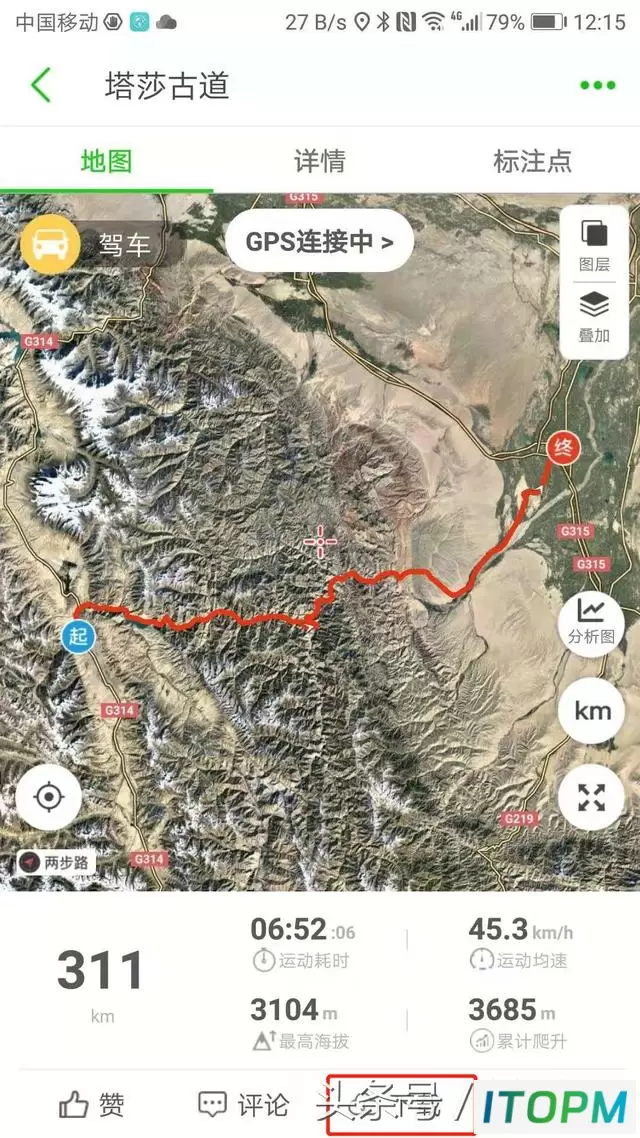Select the 地图 tab
Image resolution: width=640 pixels, height=1138 pixels.
(107, 160)
